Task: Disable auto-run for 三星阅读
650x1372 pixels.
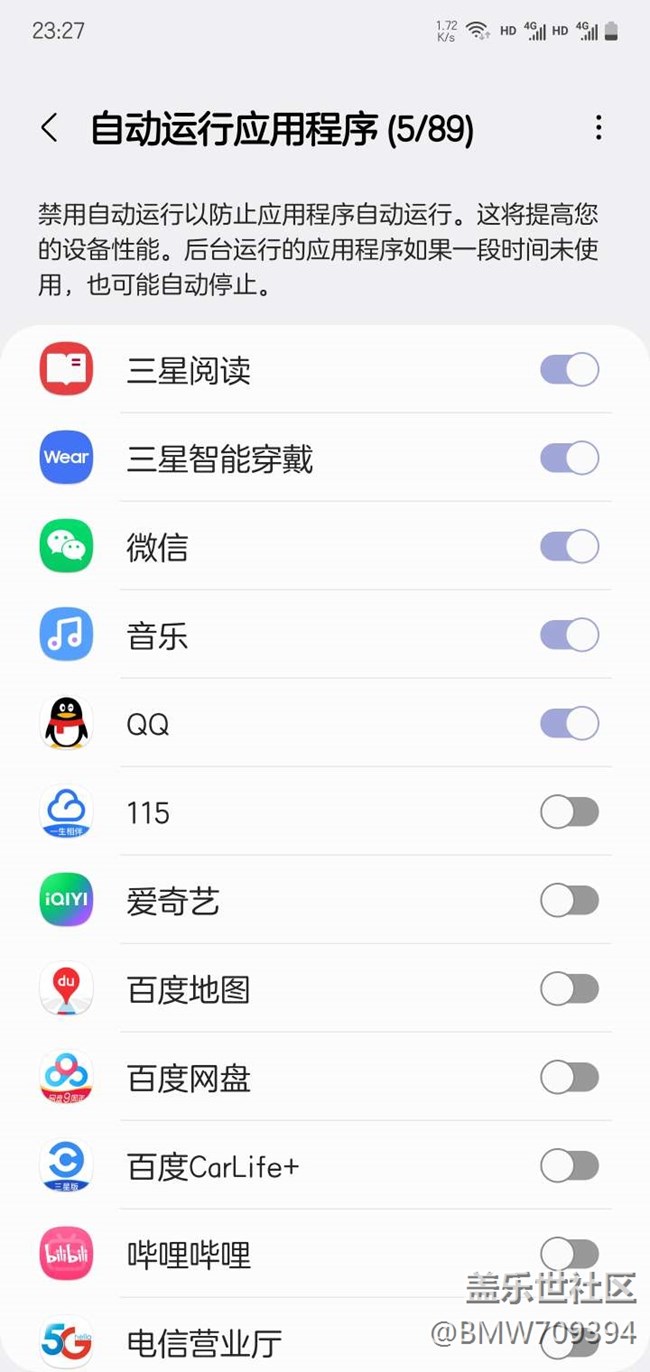Action: click(569, 370)
